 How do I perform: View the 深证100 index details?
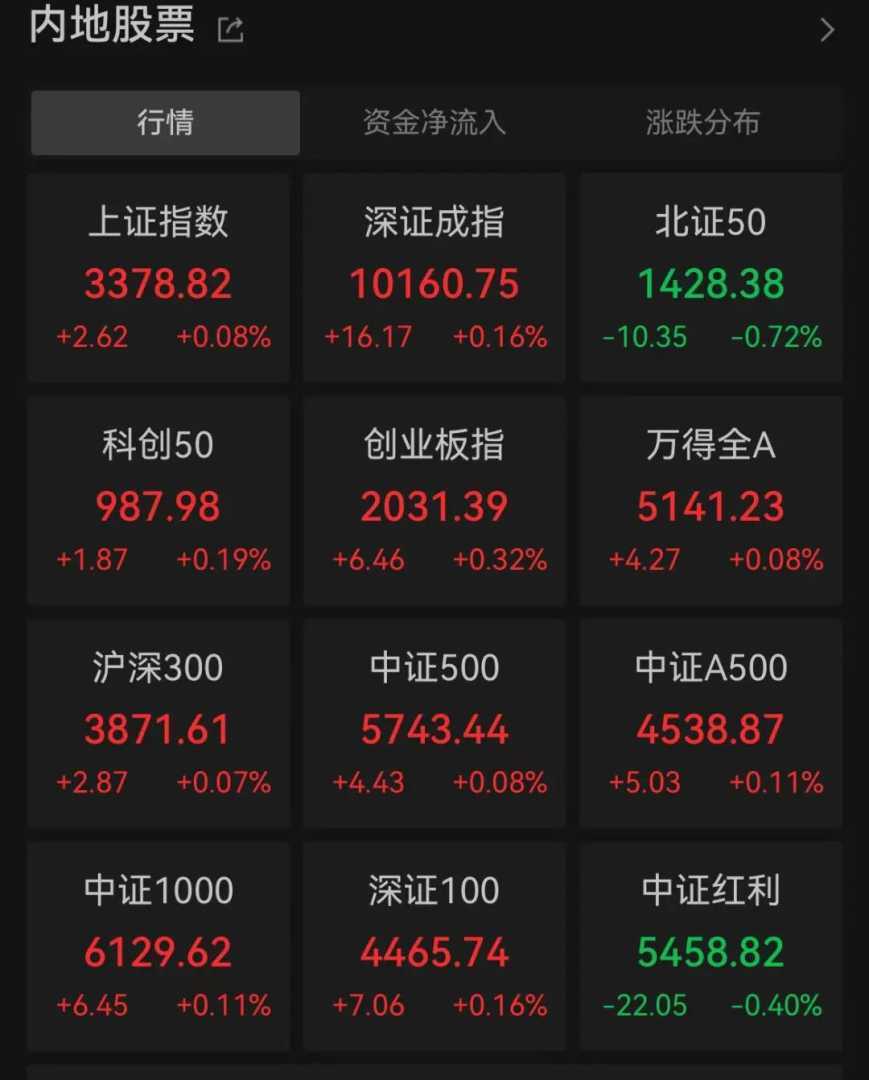point(434,945)
